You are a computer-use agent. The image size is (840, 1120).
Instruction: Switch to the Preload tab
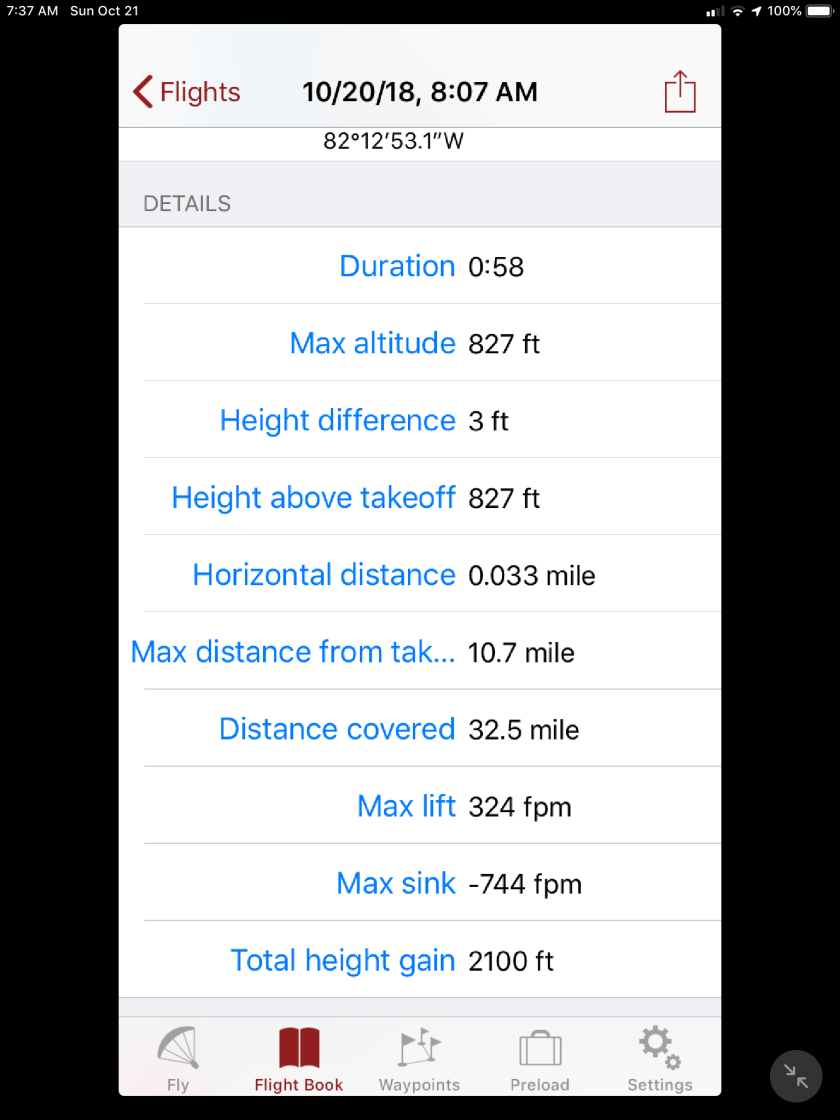tap(540, 1060)
